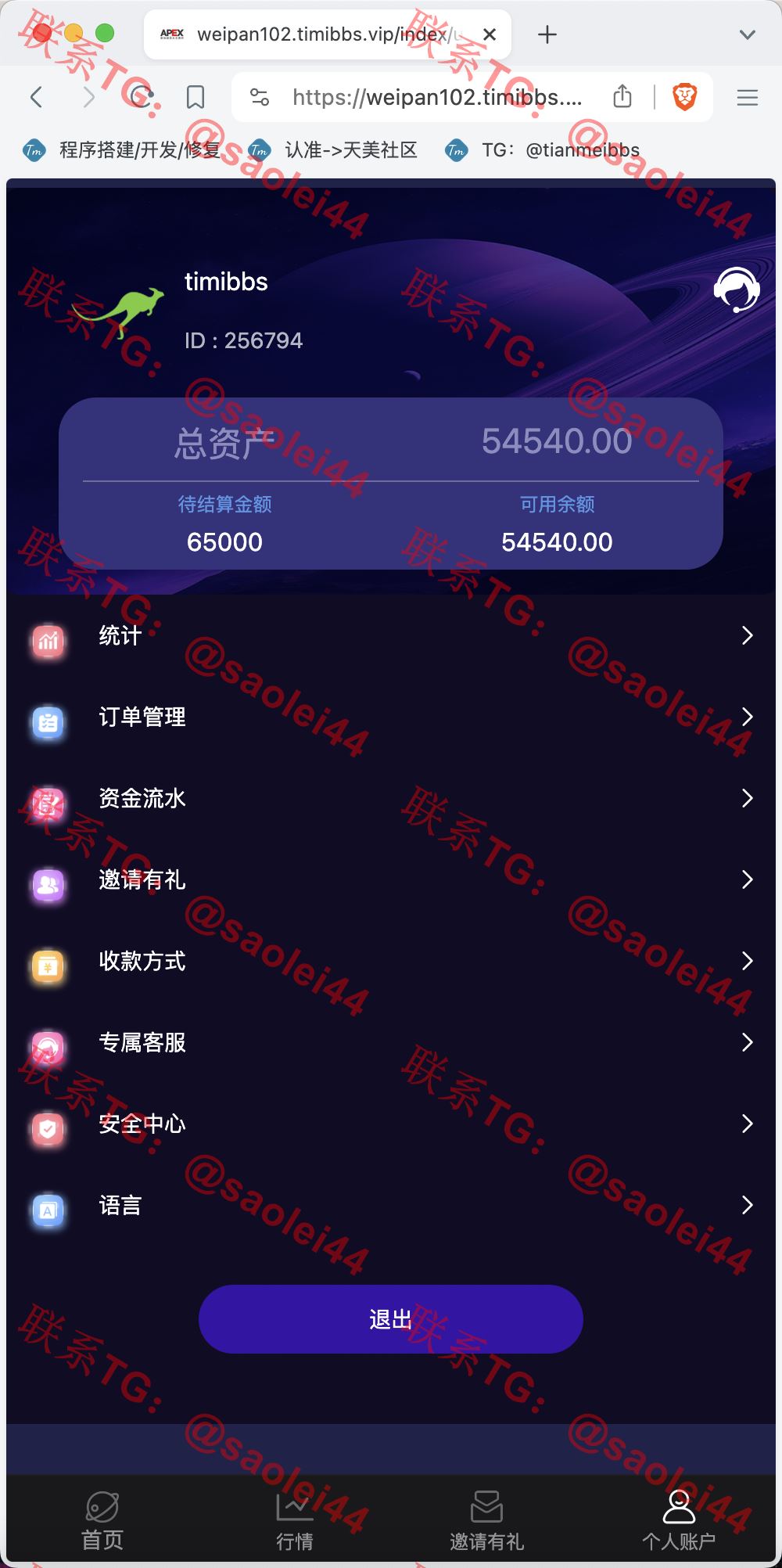The width and height of the screenshot is (782, 1568).
Task: Open the customer service headset icon
Action: point(737,290)
